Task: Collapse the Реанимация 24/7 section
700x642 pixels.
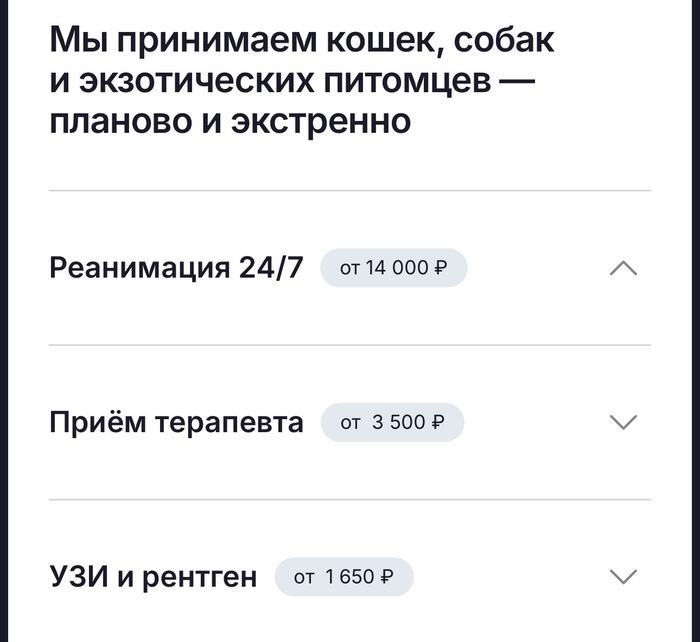Action: tap(622, 268)
